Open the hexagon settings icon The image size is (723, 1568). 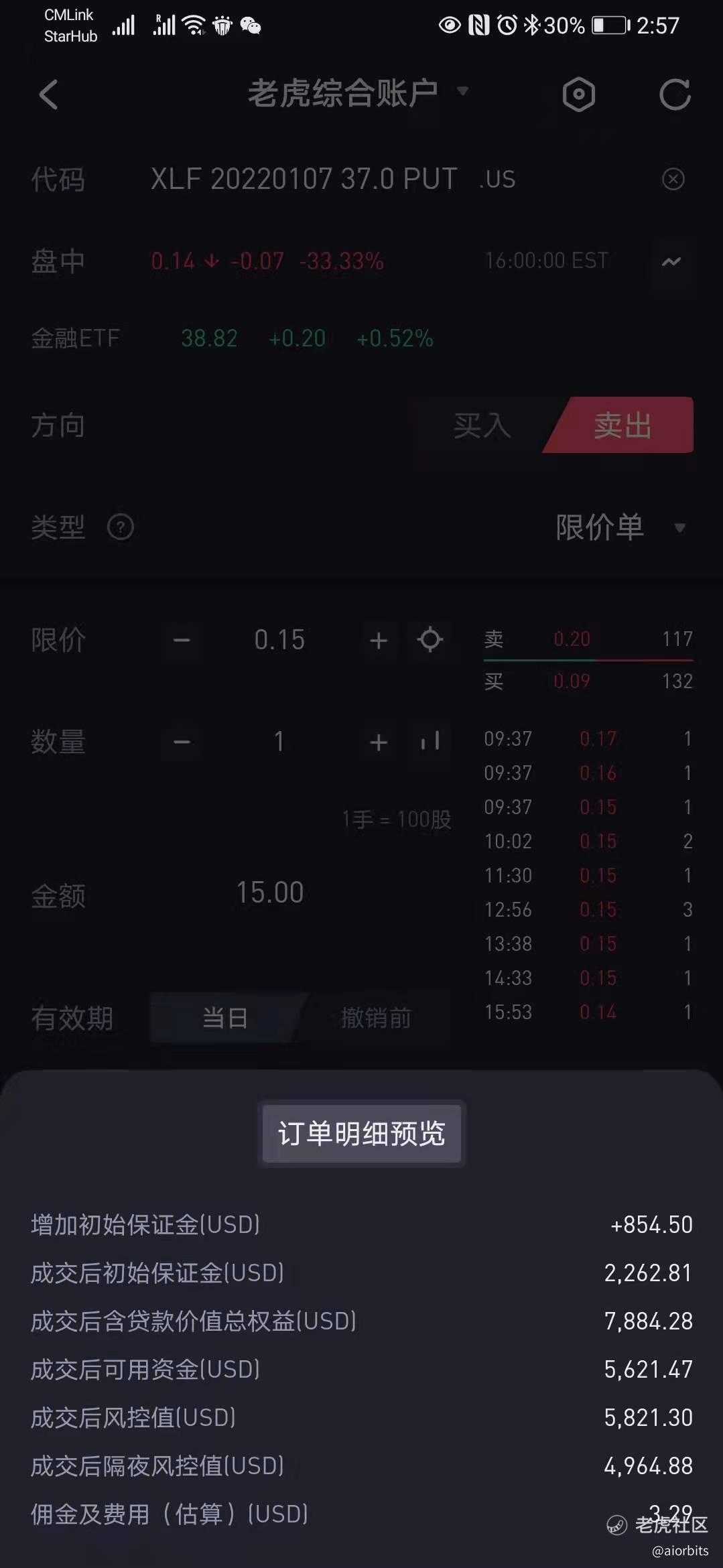click(x=579, y=94)
